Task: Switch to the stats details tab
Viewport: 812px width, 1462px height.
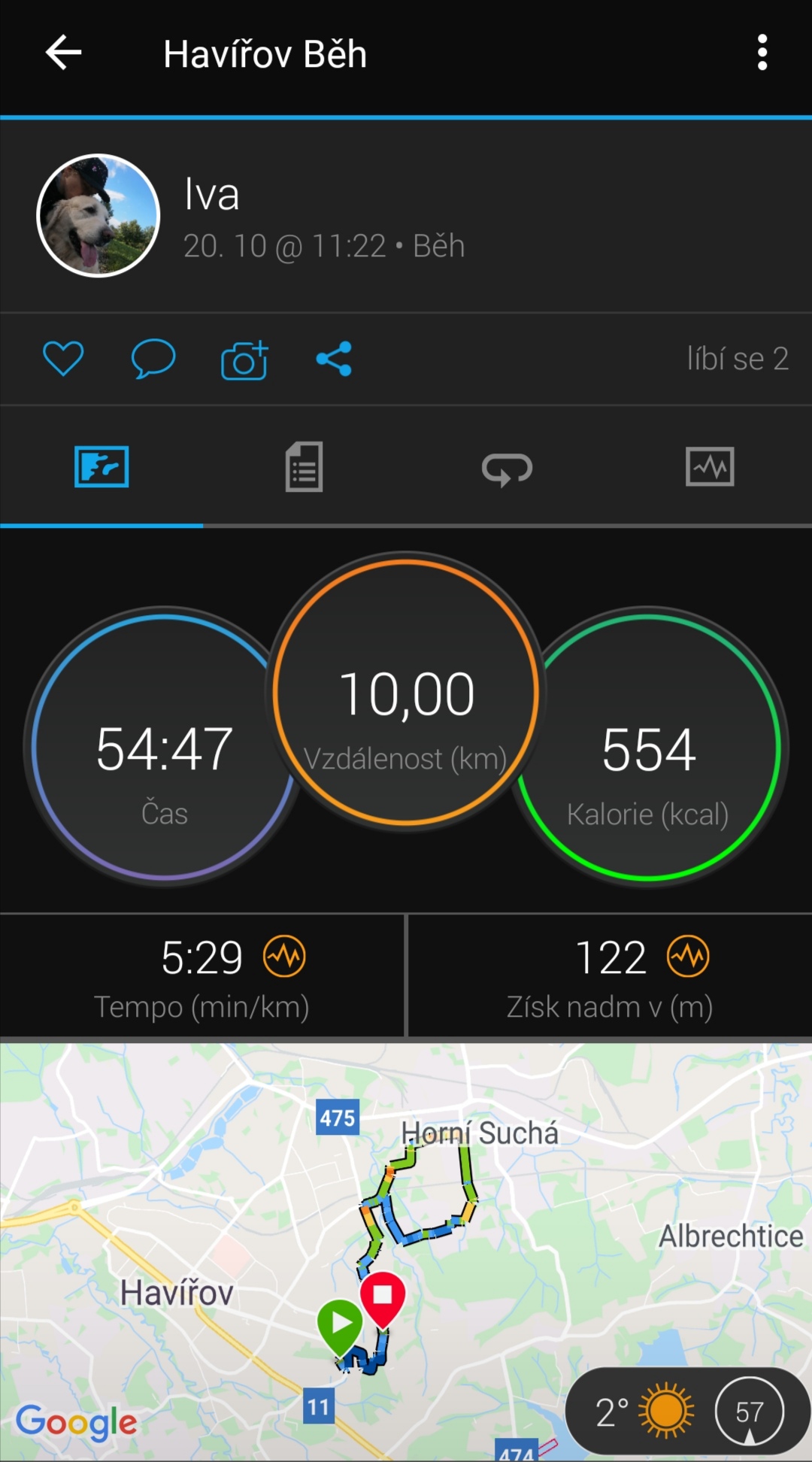Action: point(304,467)
